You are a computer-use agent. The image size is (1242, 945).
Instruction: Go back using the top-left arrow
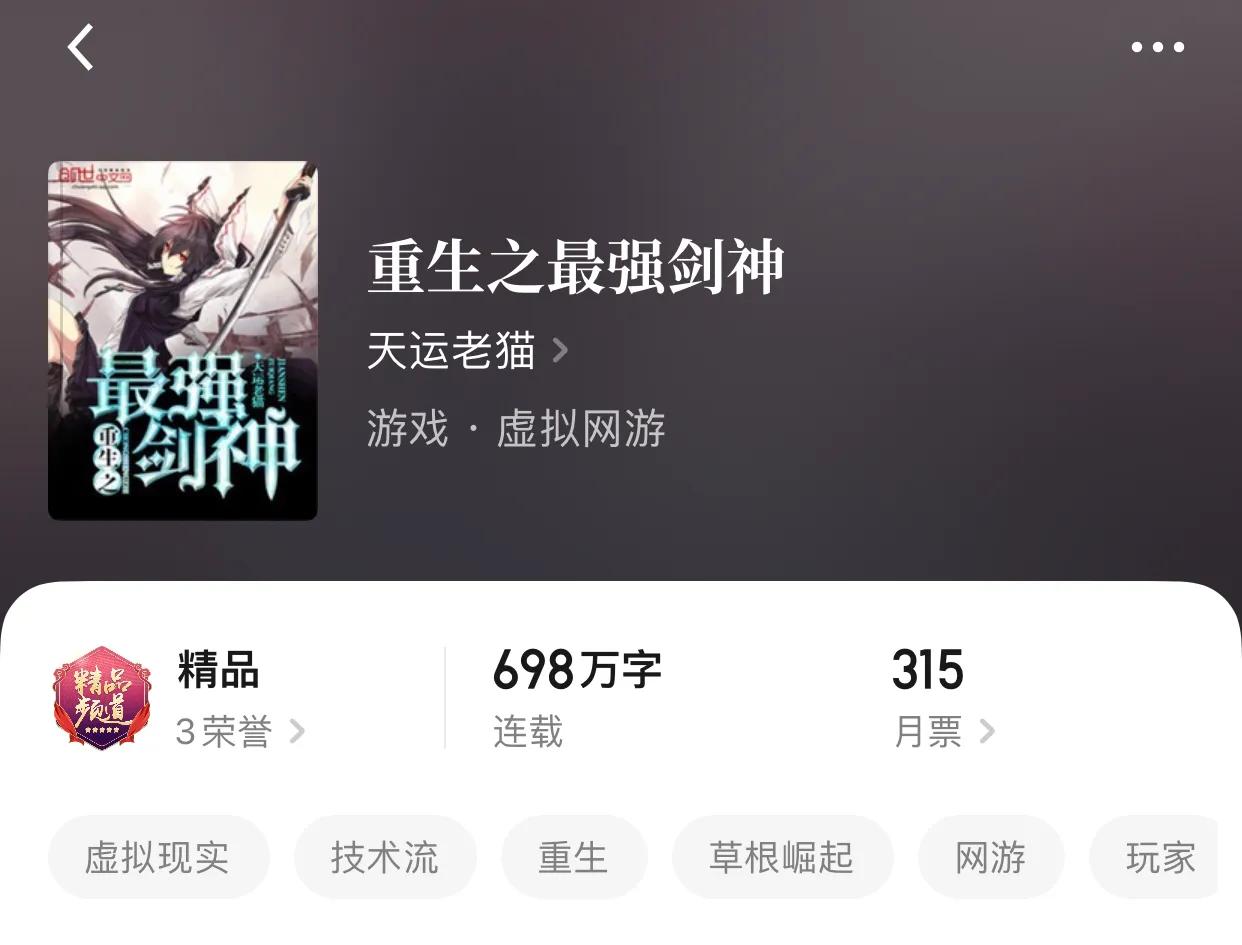coord(81,47)
